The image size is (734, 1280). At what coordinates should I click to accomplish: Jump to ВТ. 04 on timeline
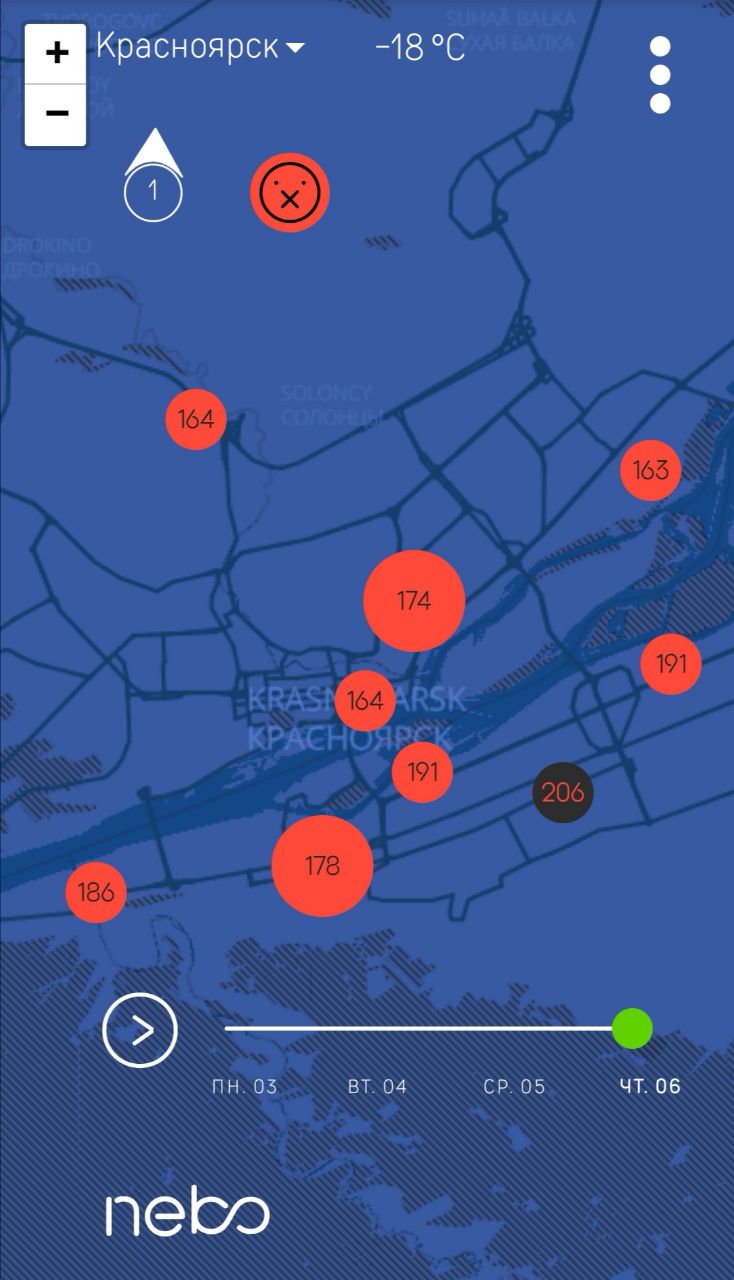click(x=378, y=1087)
